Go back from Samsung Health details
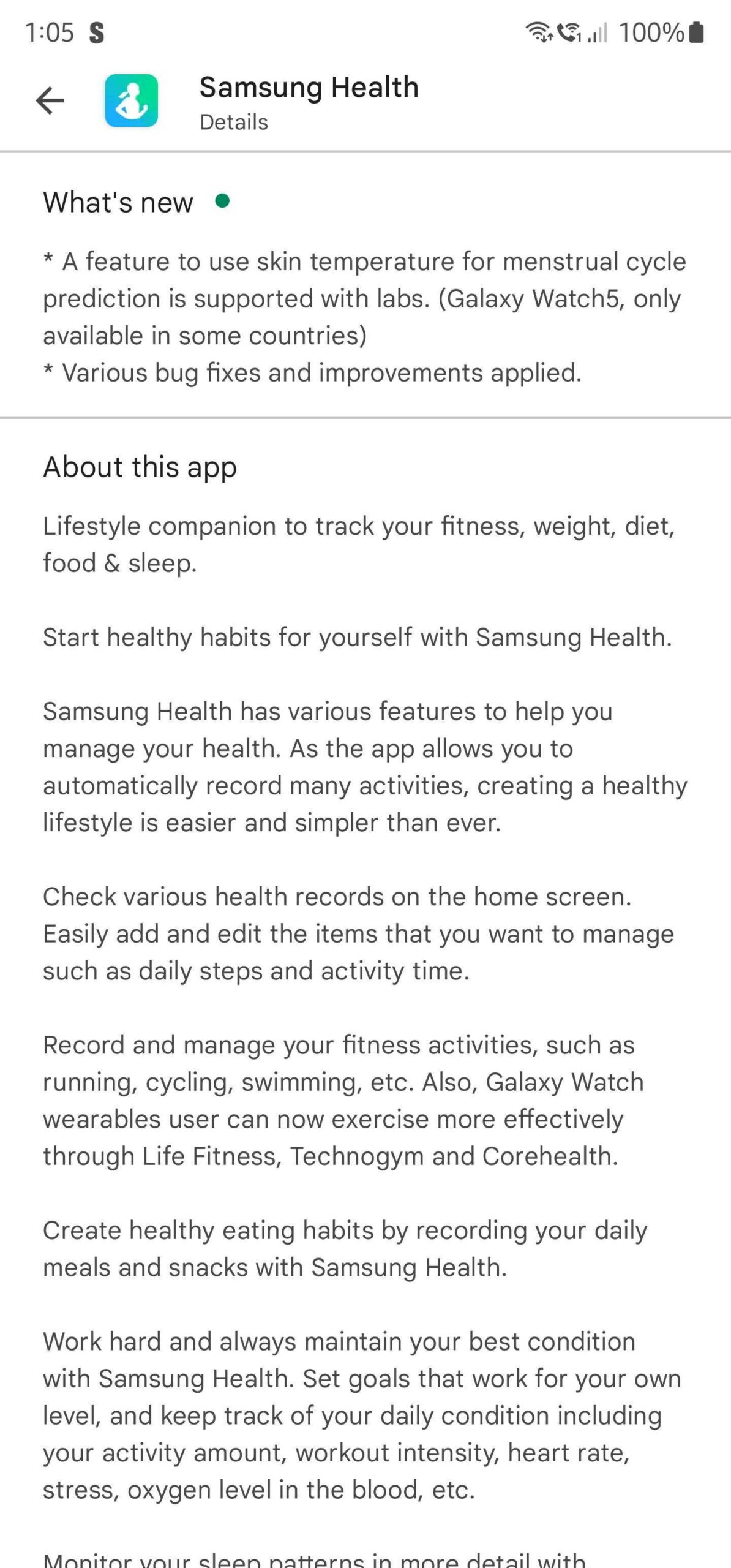The height and width of the screenshot is (1568, 731). pyautogui.click(x=50, y=101)
